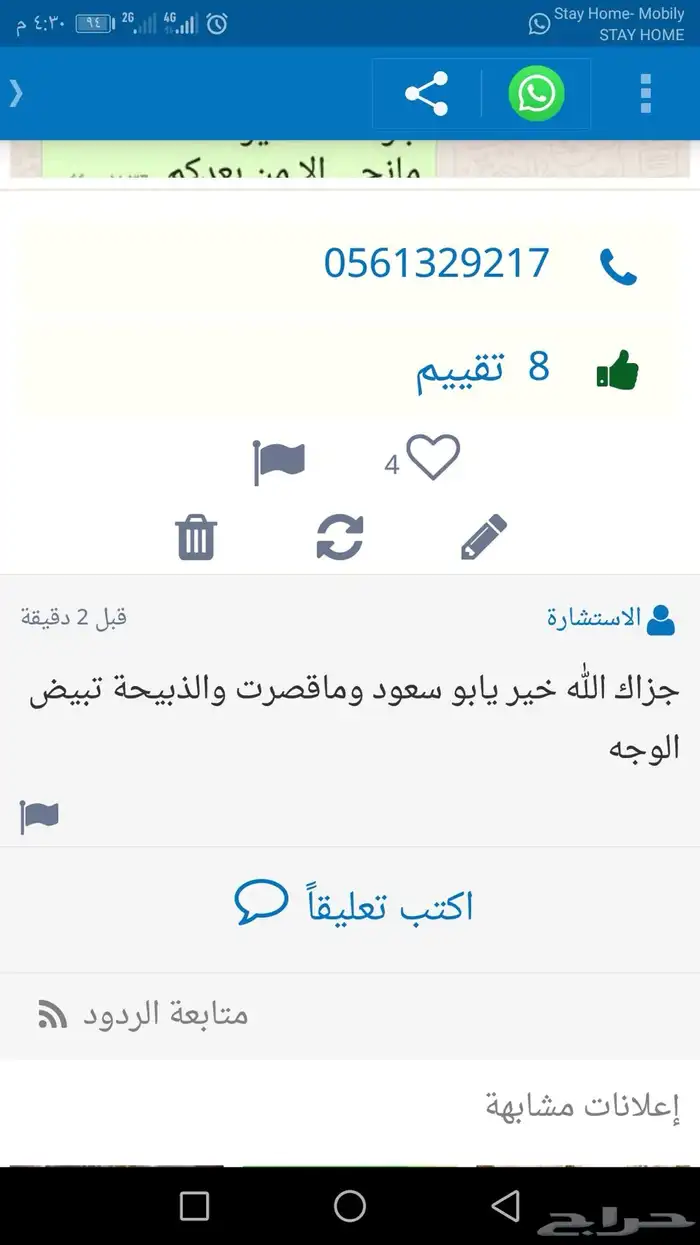The width and height of the screenshot is (700, 1245).
Task: Edit the ad with the pencil icon
Action: (484, 537)
